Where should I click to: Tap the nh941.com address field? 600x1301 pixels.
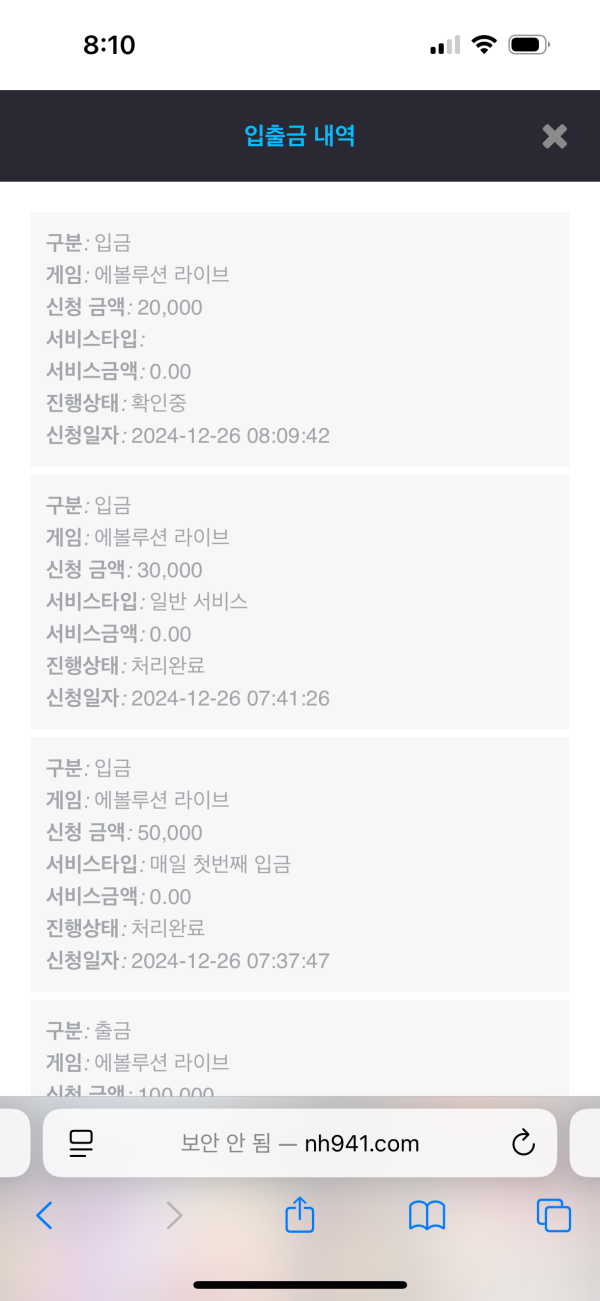[300, 1143]
